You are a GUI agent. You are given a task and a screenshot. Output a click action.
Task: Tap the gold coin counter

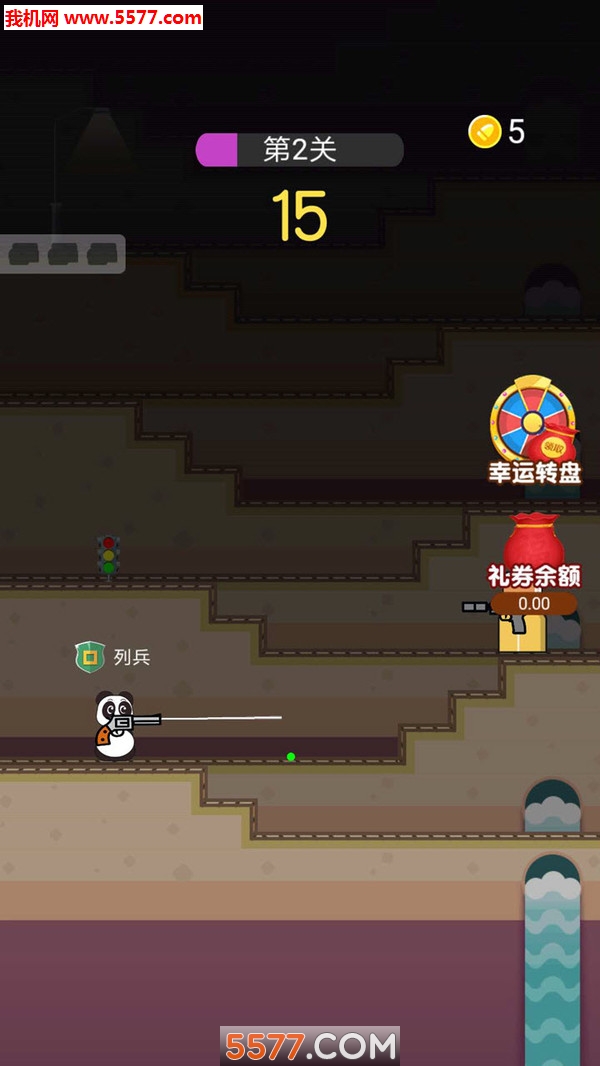tap(495, 132)
